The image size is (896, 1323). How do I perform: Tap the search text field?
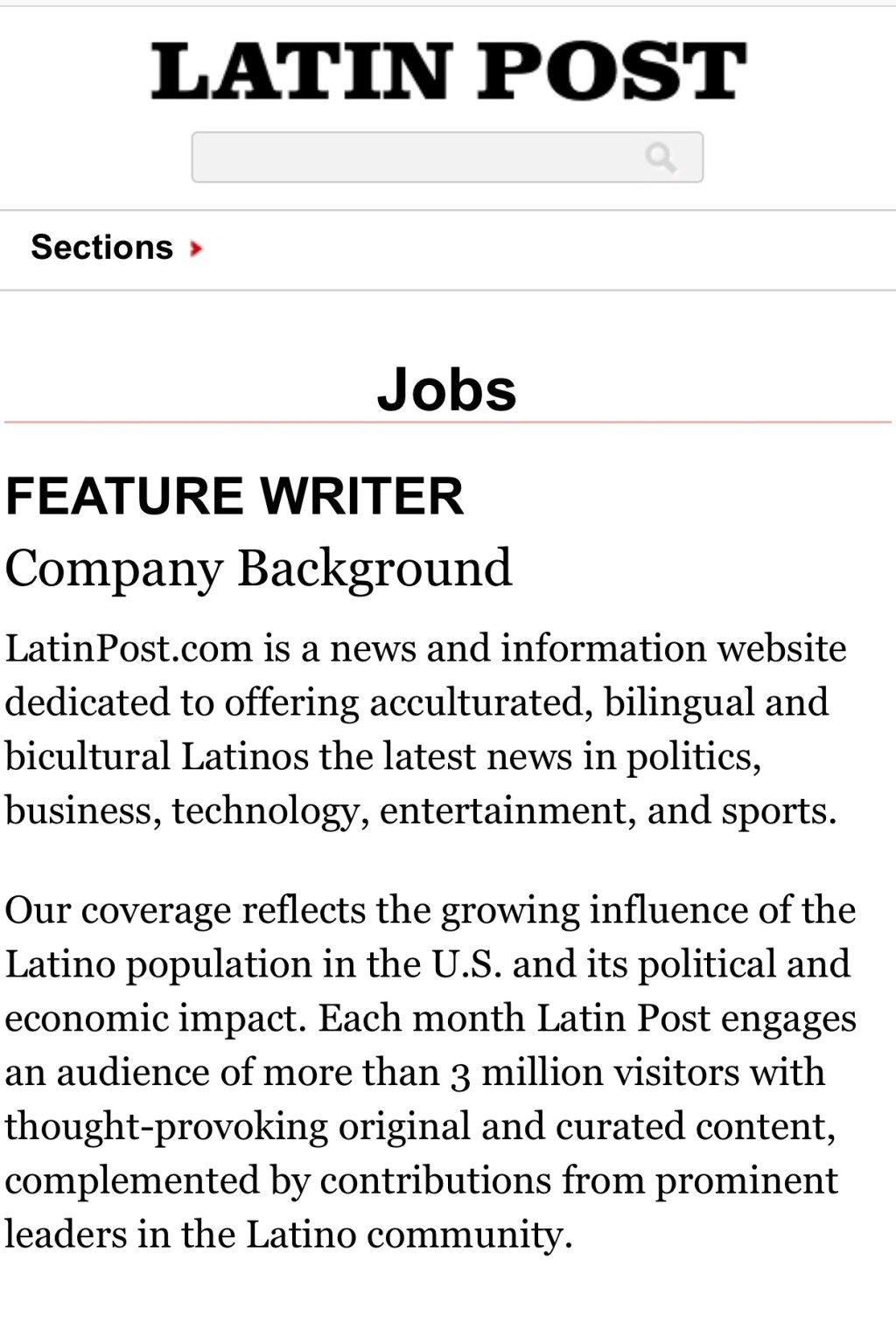[411, 157]
